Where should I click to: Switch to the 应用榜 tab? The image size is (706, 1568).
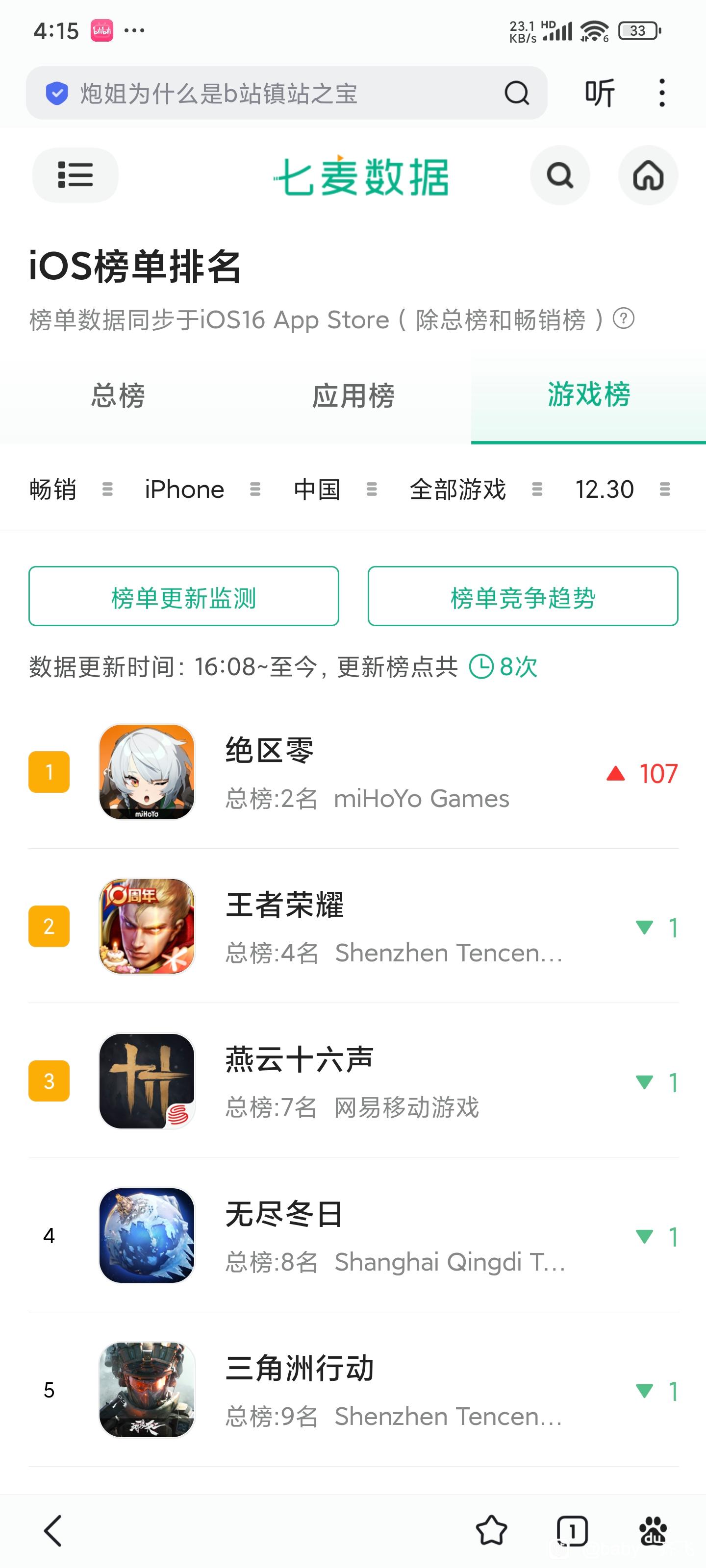pos(353,395)
